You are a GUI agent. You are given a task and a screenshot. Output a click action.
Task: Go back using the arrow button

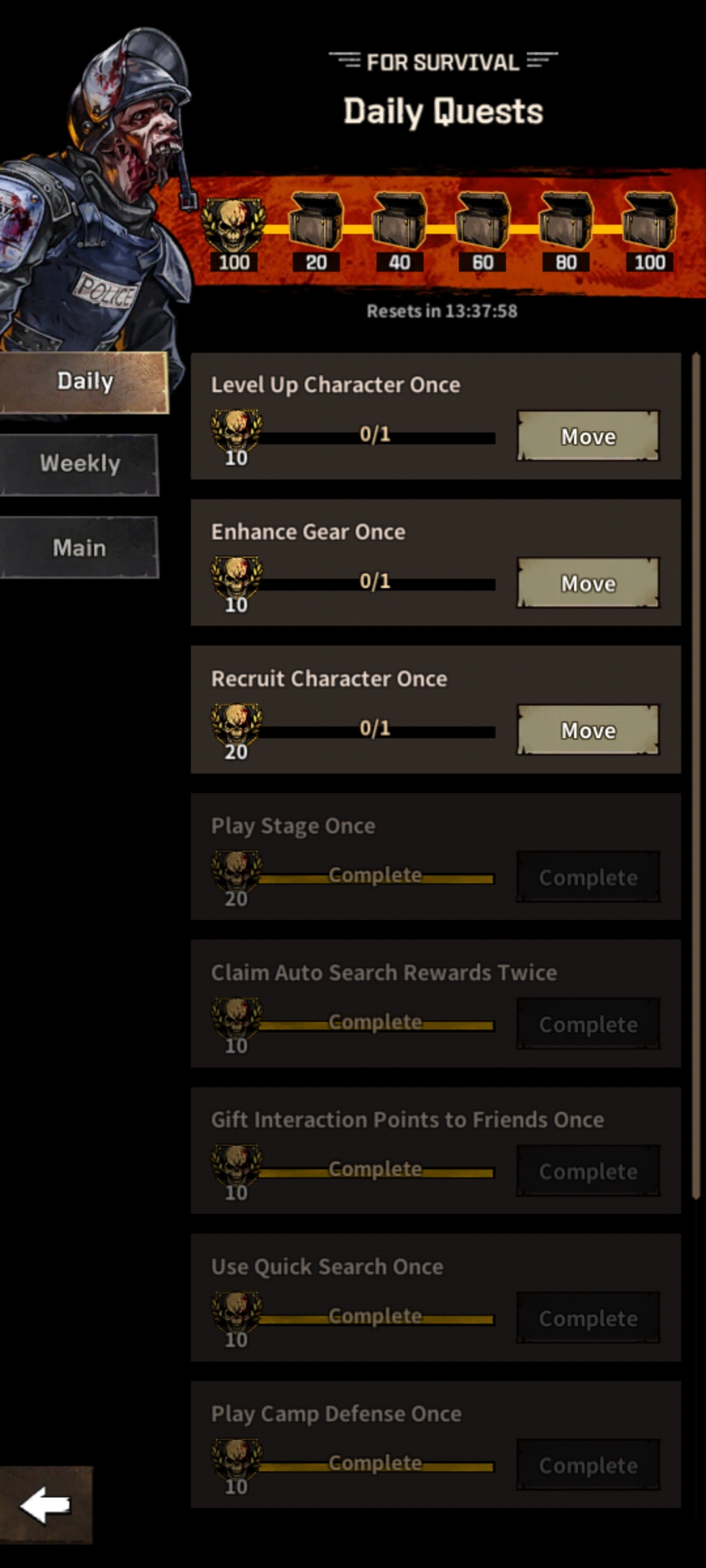[46, 1505]
